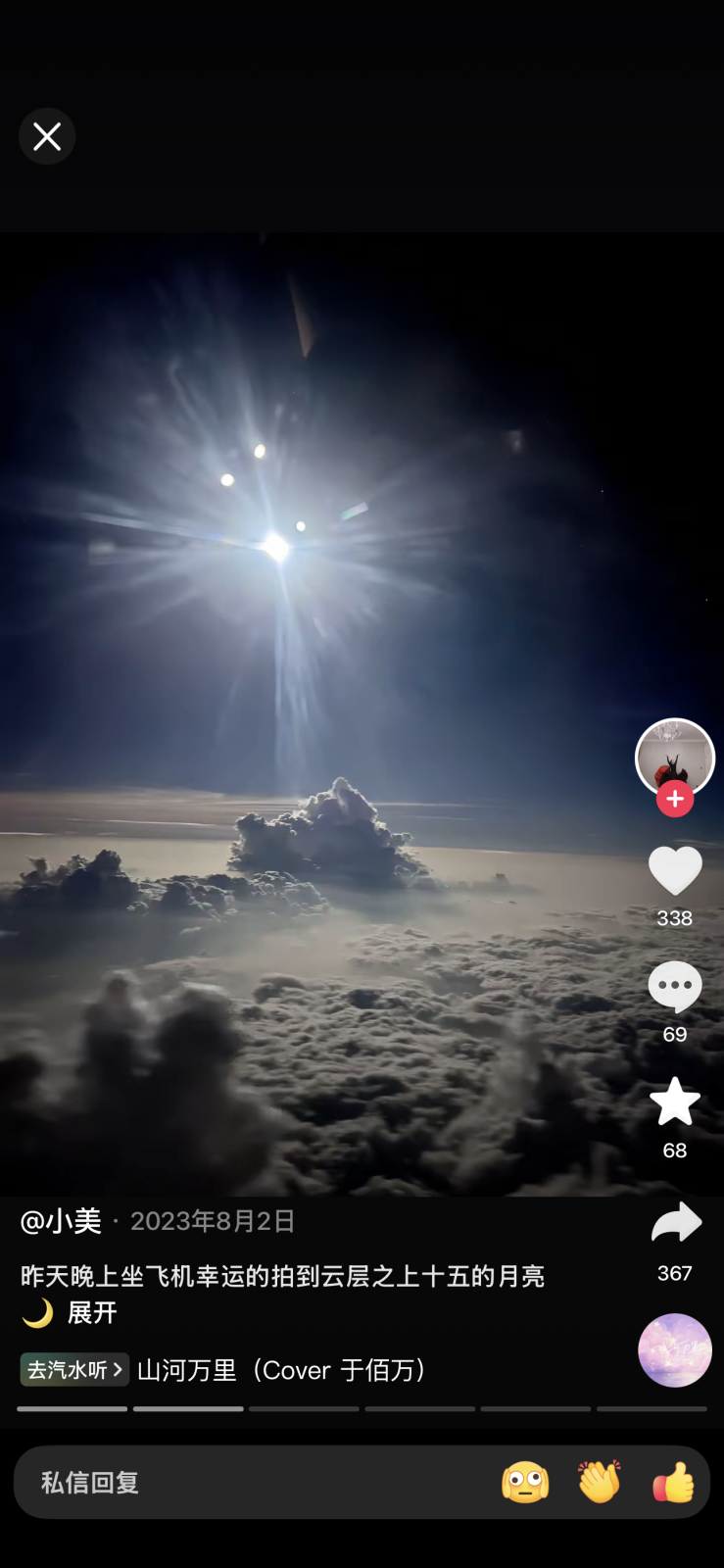Image resolution: width=724 pixels, height=1568 pixels.
Task: Open the rotating music disc cover
Action: pos(674,1349)
